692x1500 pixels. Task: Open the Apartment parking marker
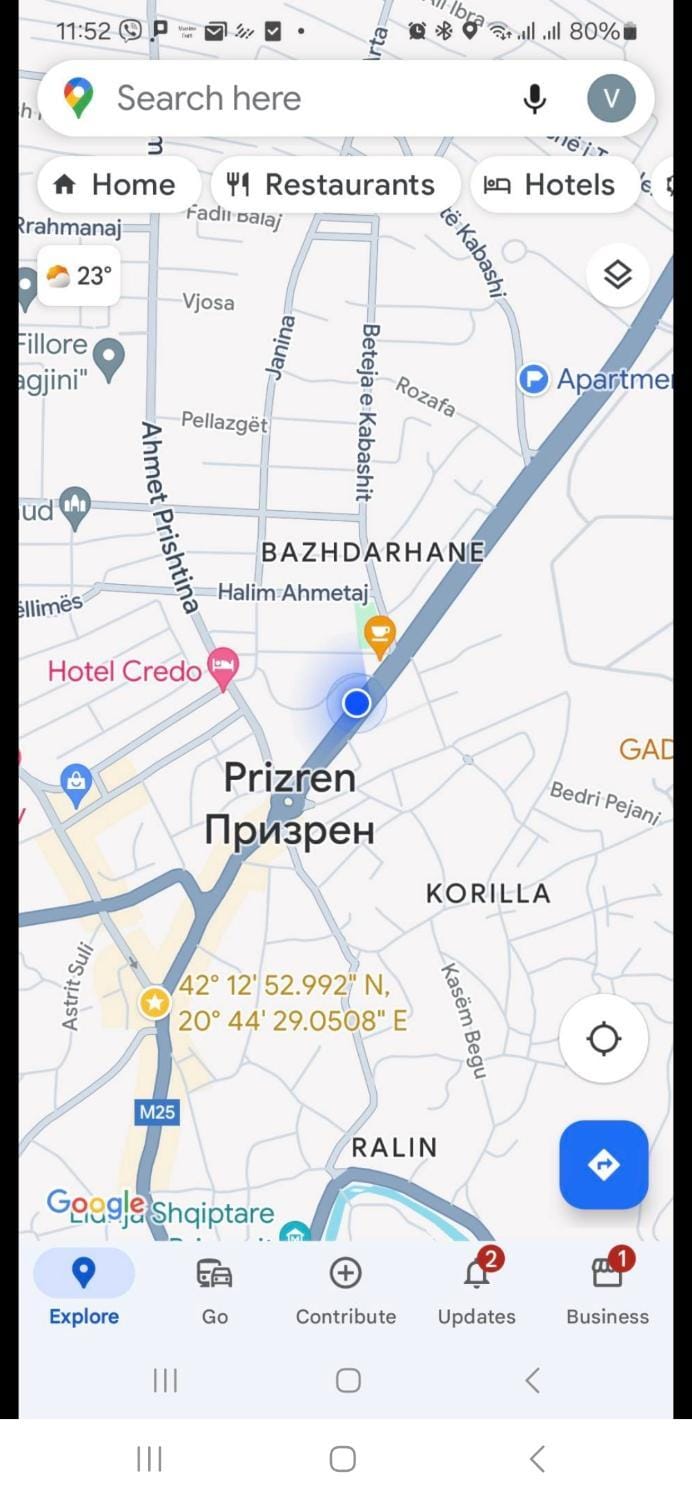[535, 380]
